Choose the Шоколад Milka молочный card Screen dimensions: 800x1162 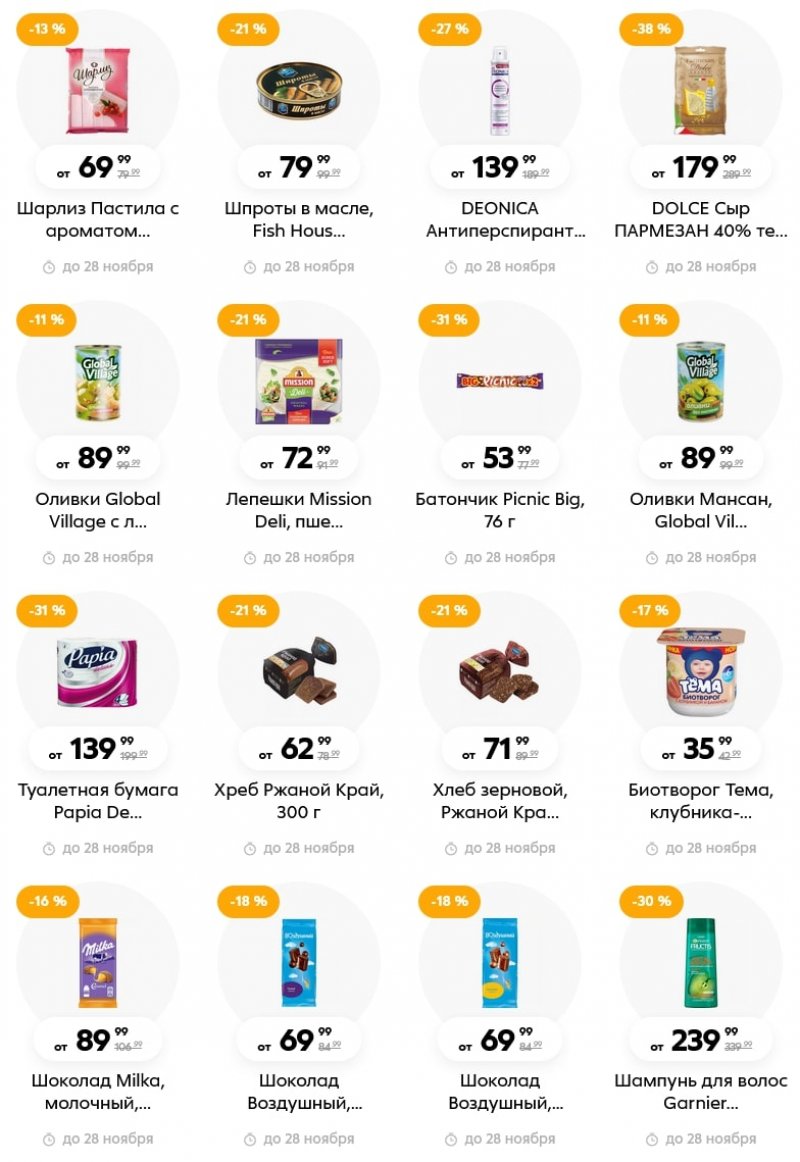coord(98,965)
